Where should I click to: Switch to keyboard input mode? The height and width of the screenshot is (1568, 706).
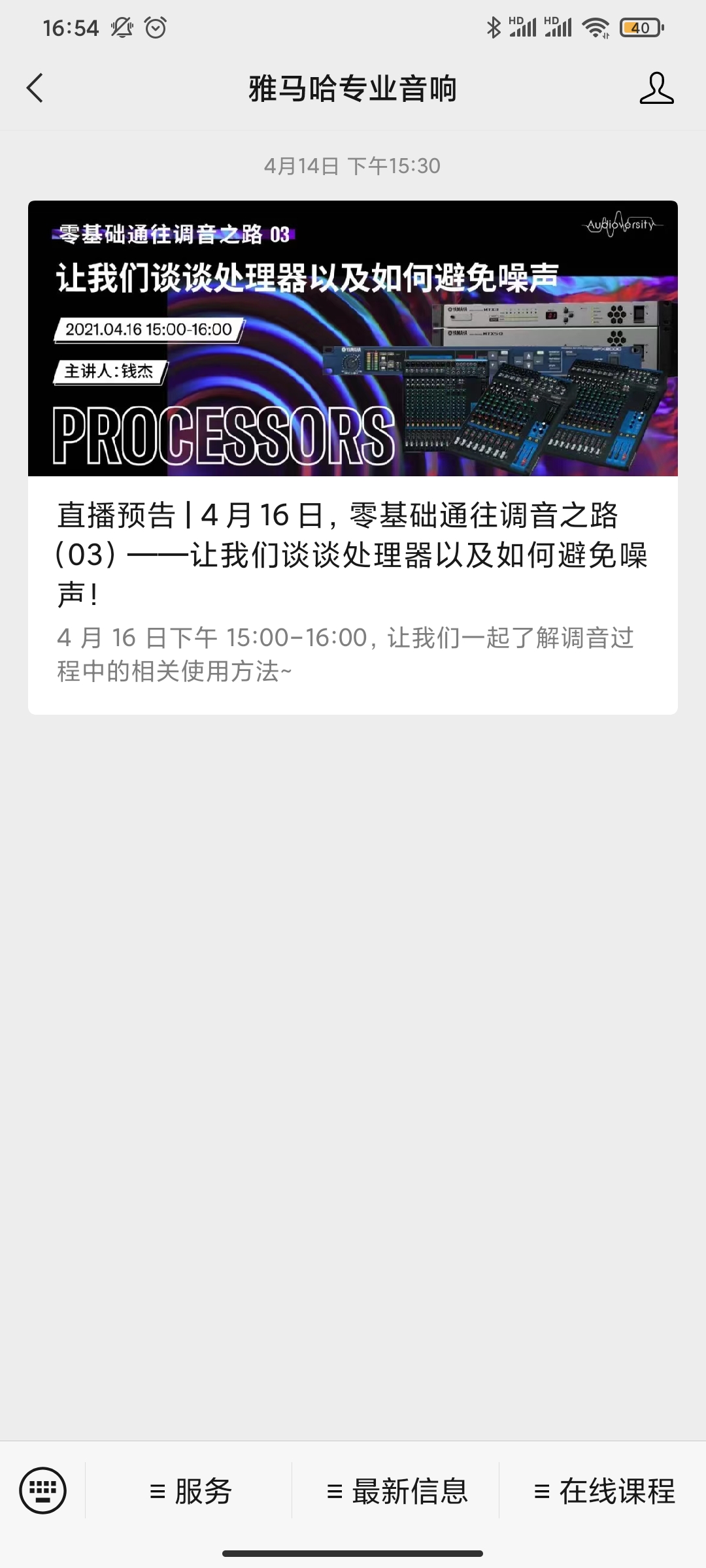[43, 1490]
